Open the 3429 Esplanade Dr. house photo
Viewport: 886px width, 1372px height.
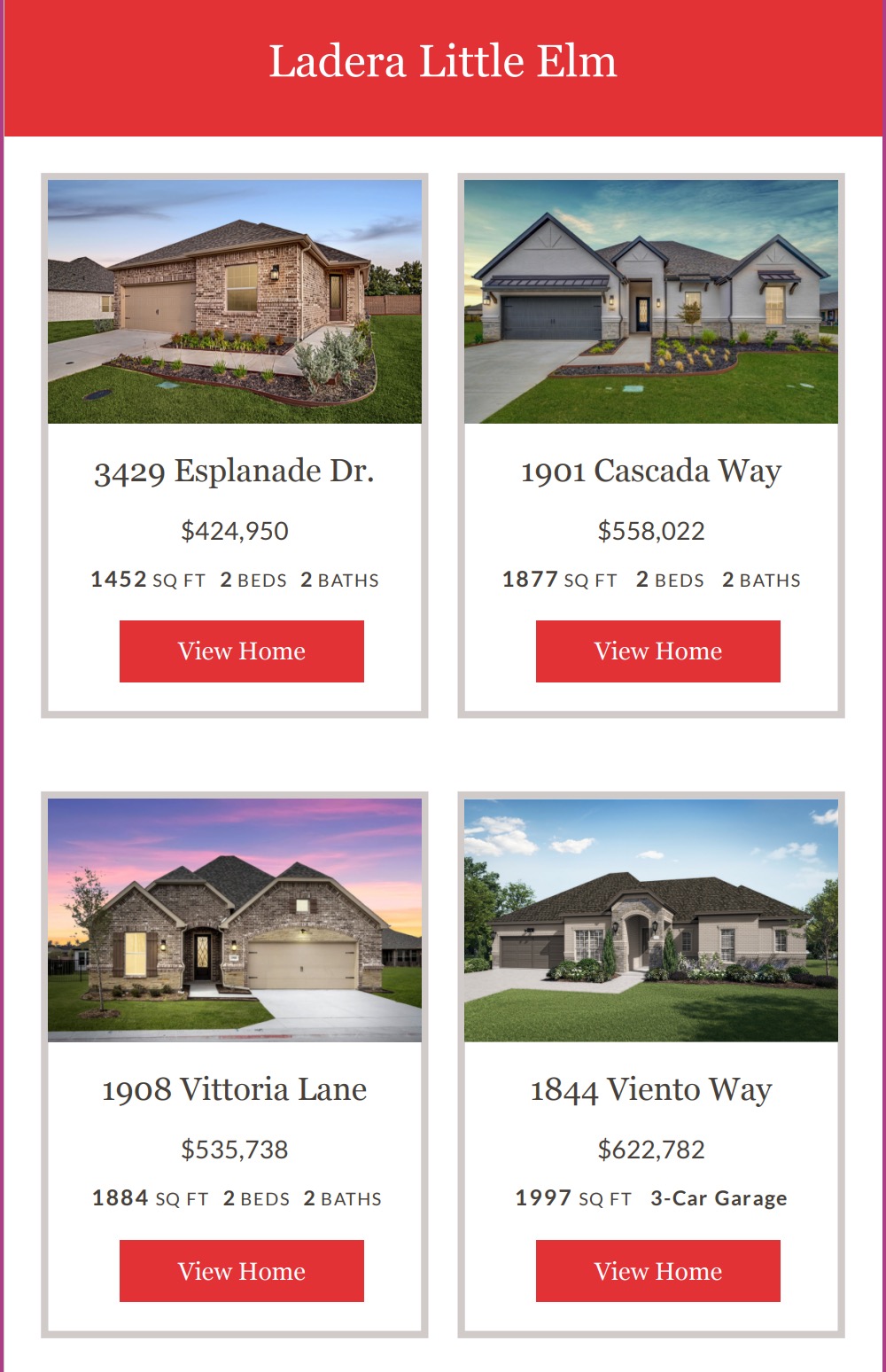[235, 301]
